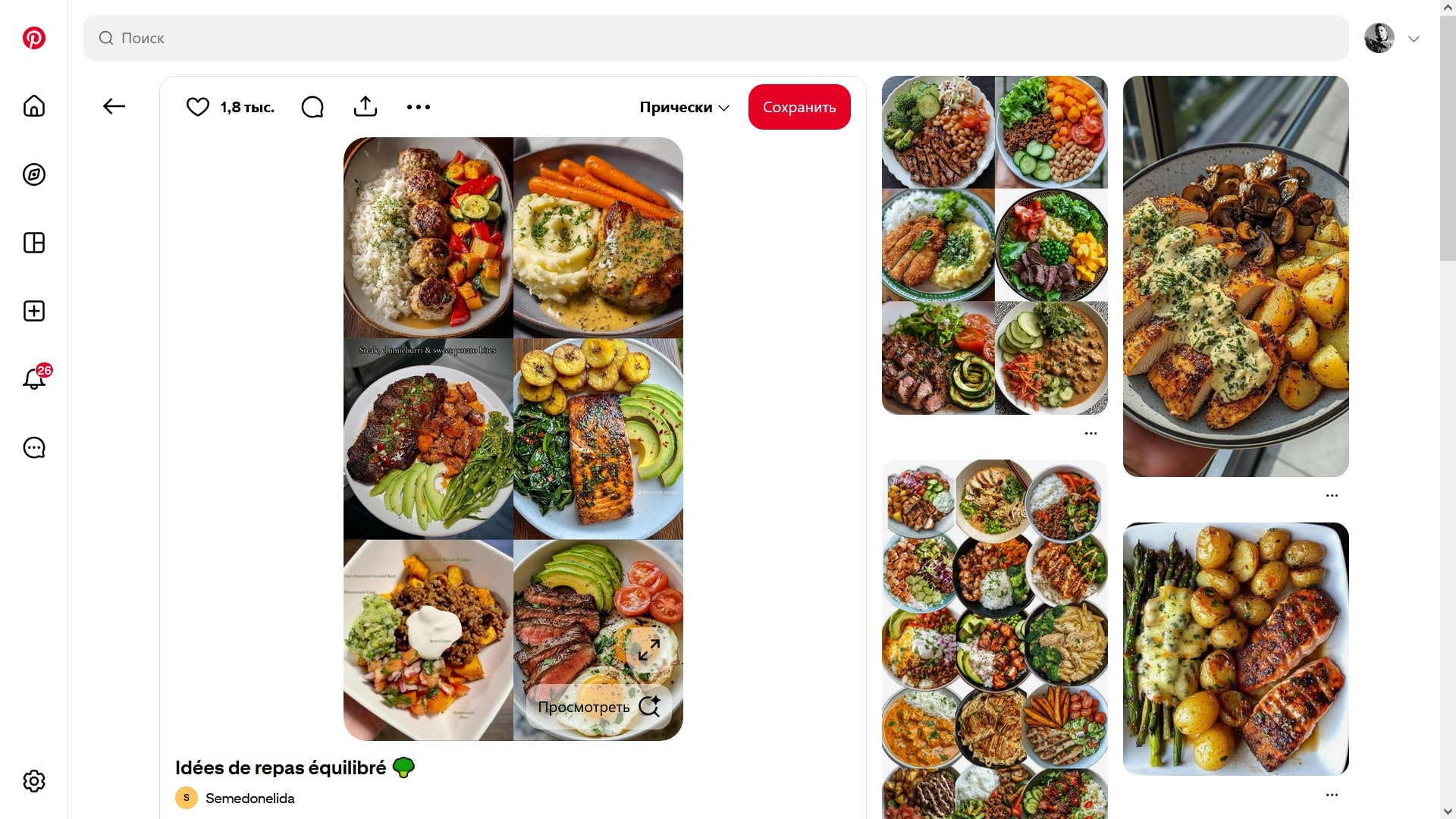This screenshot has width=1456, height=819.
Task: Expand the main pin image fullscreen
Action: (648, 649)
